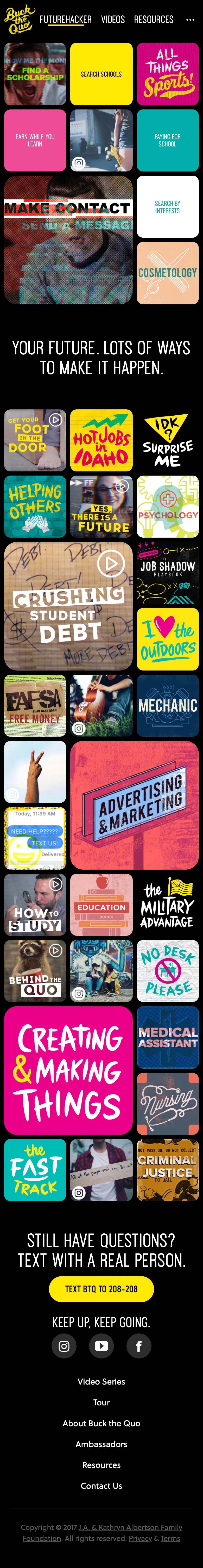The image size is (203, 1568).
Task: Select the Earn While You Learn tile
Action: pyautogui.click(x=35, y=140)
